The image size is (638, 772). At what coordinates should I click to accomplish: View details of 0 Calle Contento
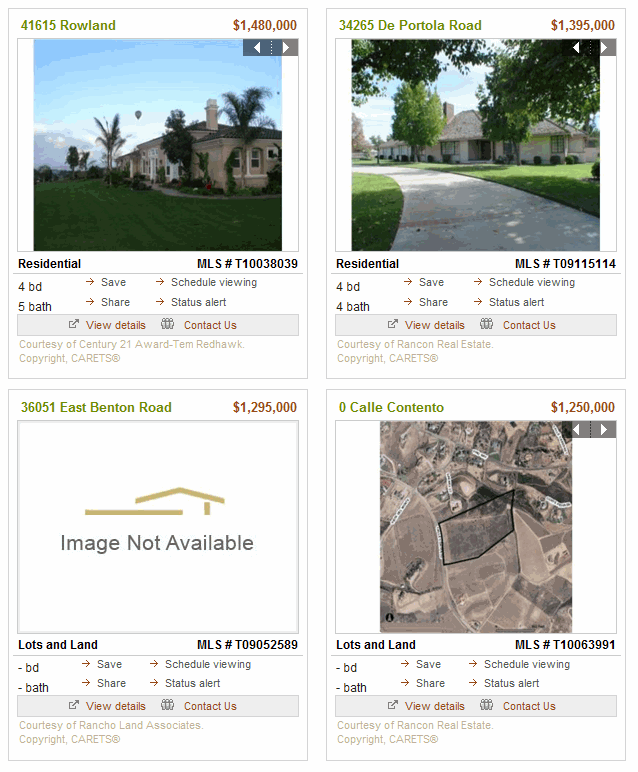coord(435,706)
